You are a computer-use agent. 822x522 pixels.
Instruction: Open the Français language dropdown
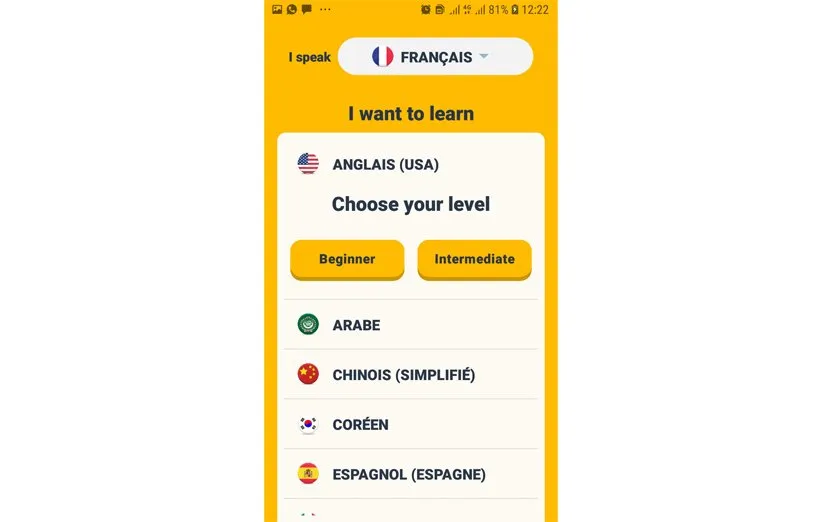[x=435, y=57]
